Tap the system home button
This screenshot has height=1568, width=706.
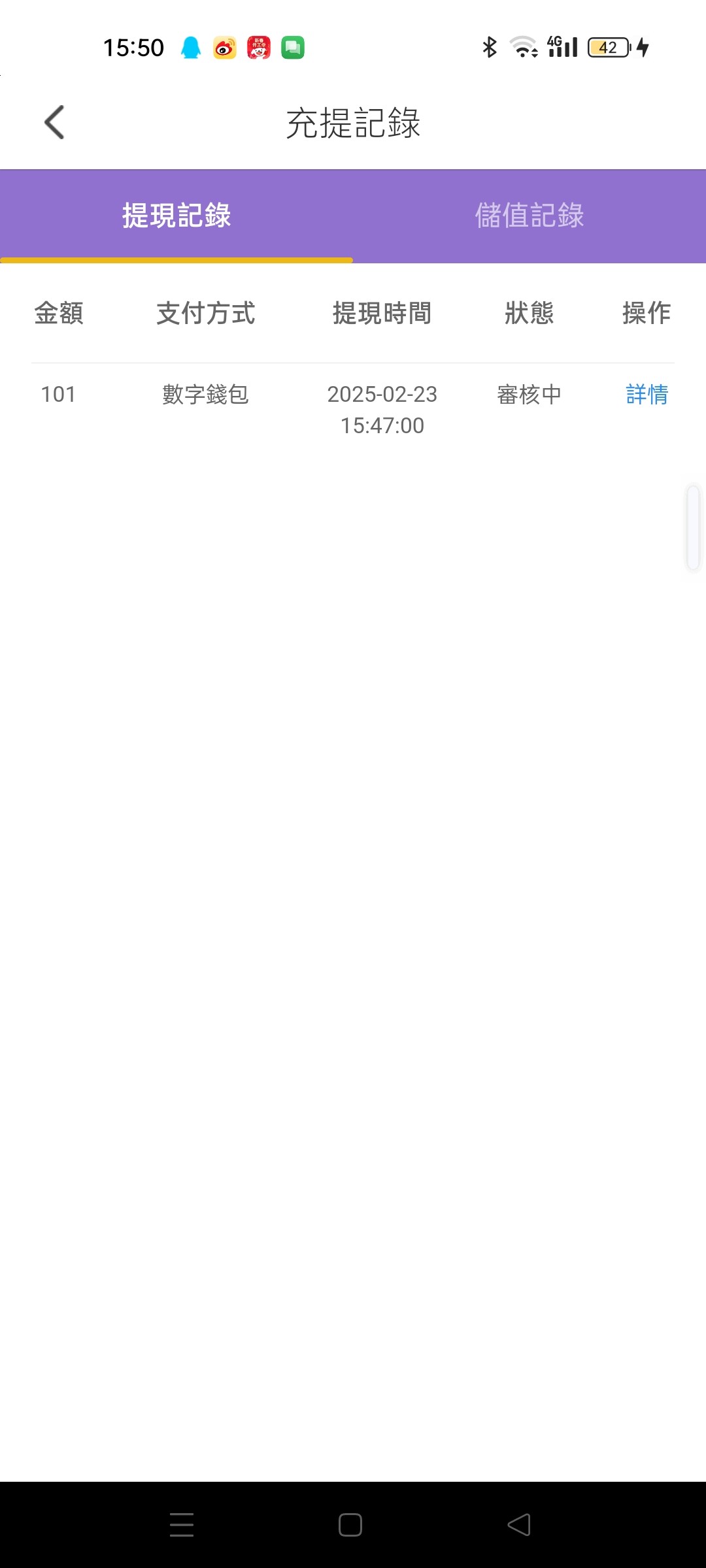coord(350,1524)
